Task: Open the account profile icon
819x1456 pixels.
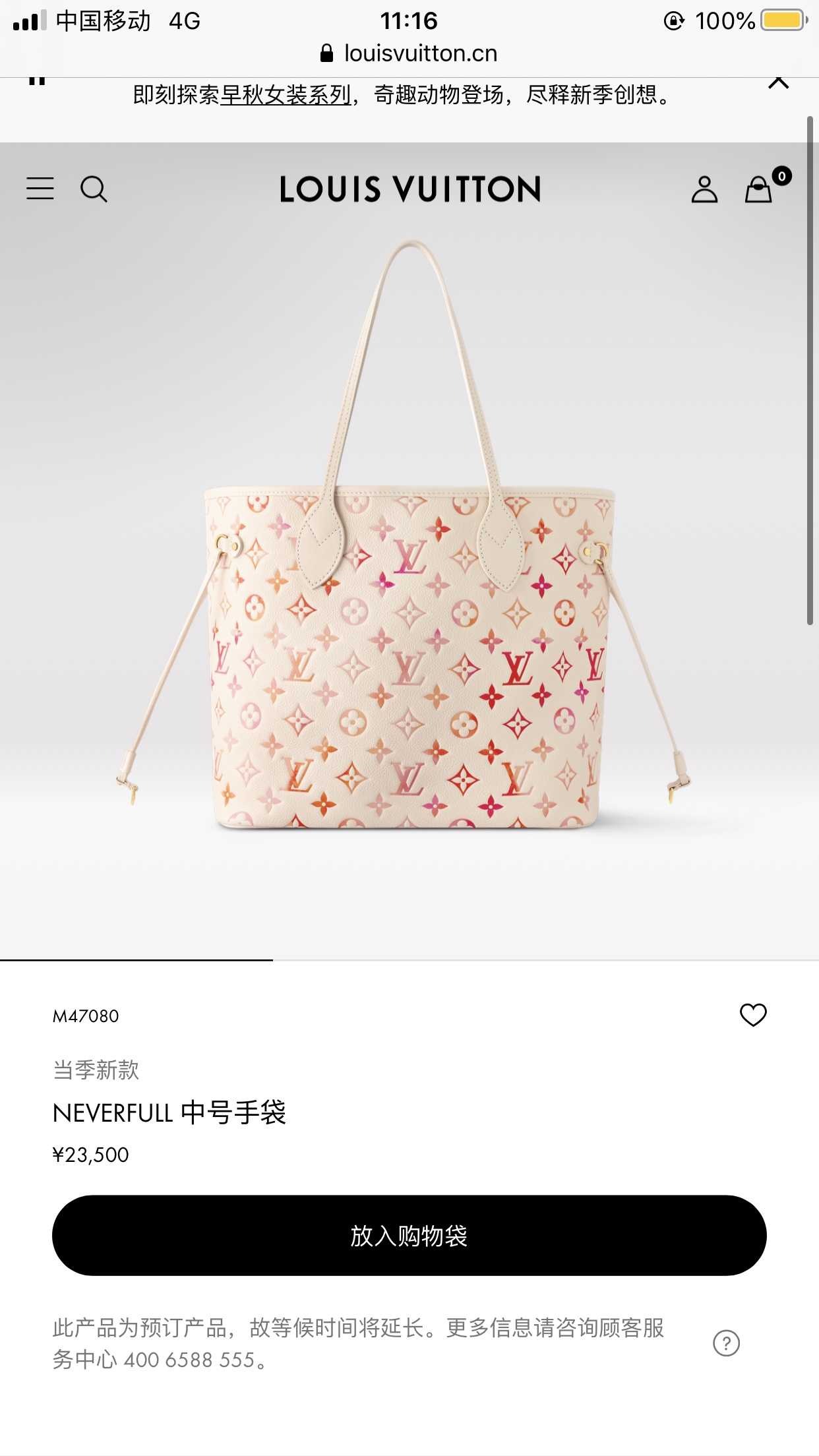Action: click(x=704, y=189)
